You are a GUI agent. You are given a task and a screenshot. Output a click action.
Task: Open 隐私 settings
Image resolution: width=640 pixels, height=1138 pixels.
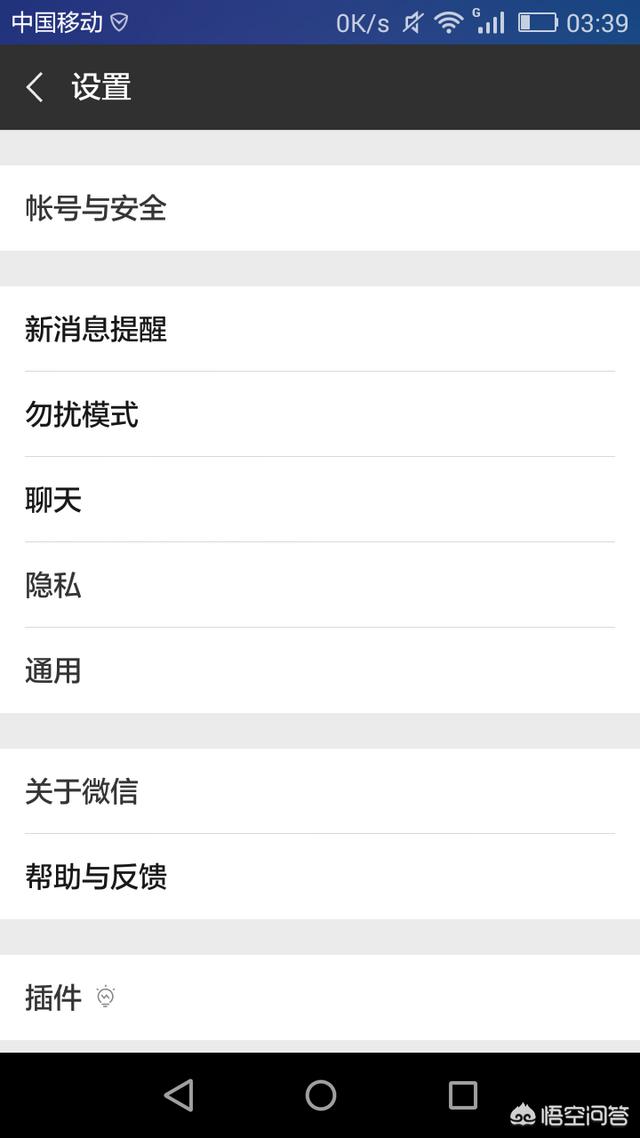[x=320, y=585]
